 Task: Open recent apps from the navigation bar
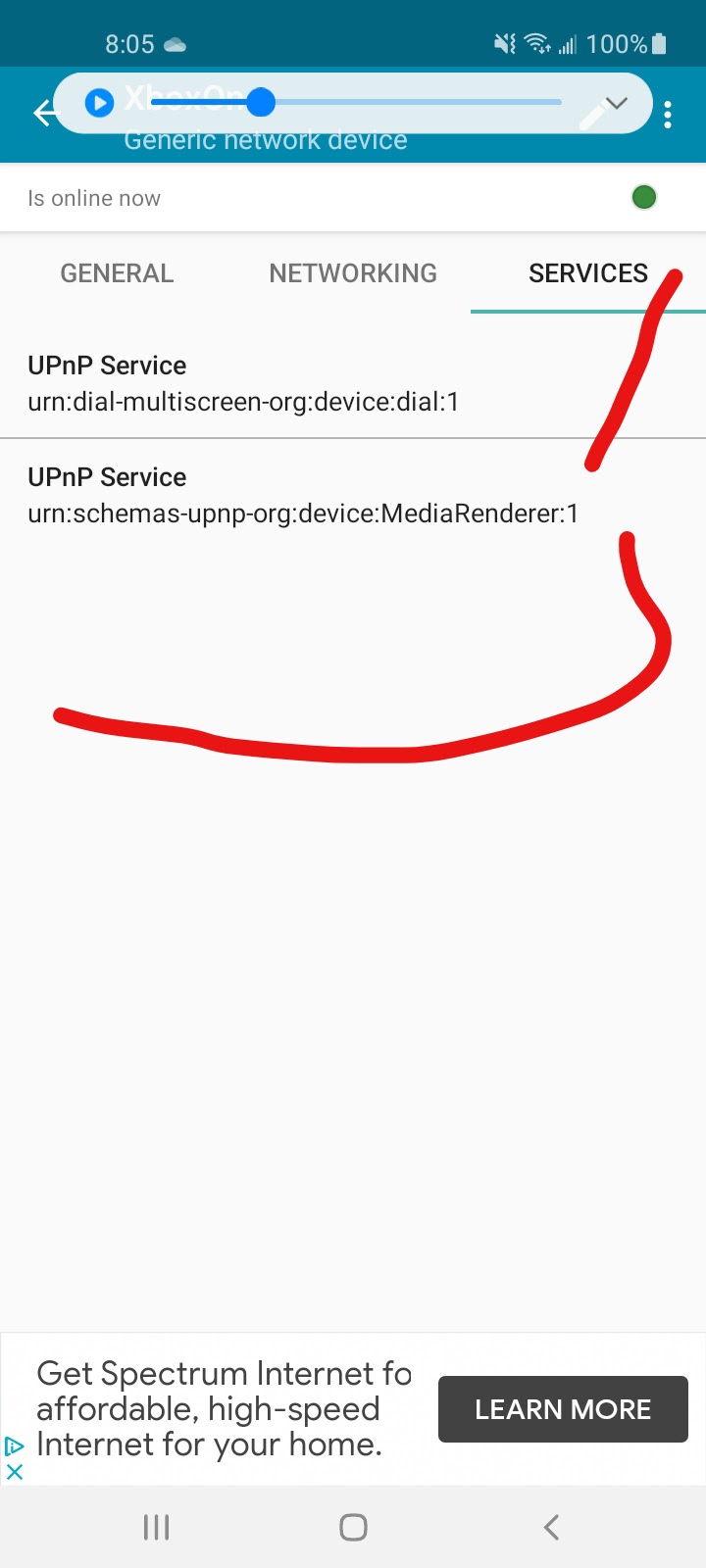pos(157,1527)
